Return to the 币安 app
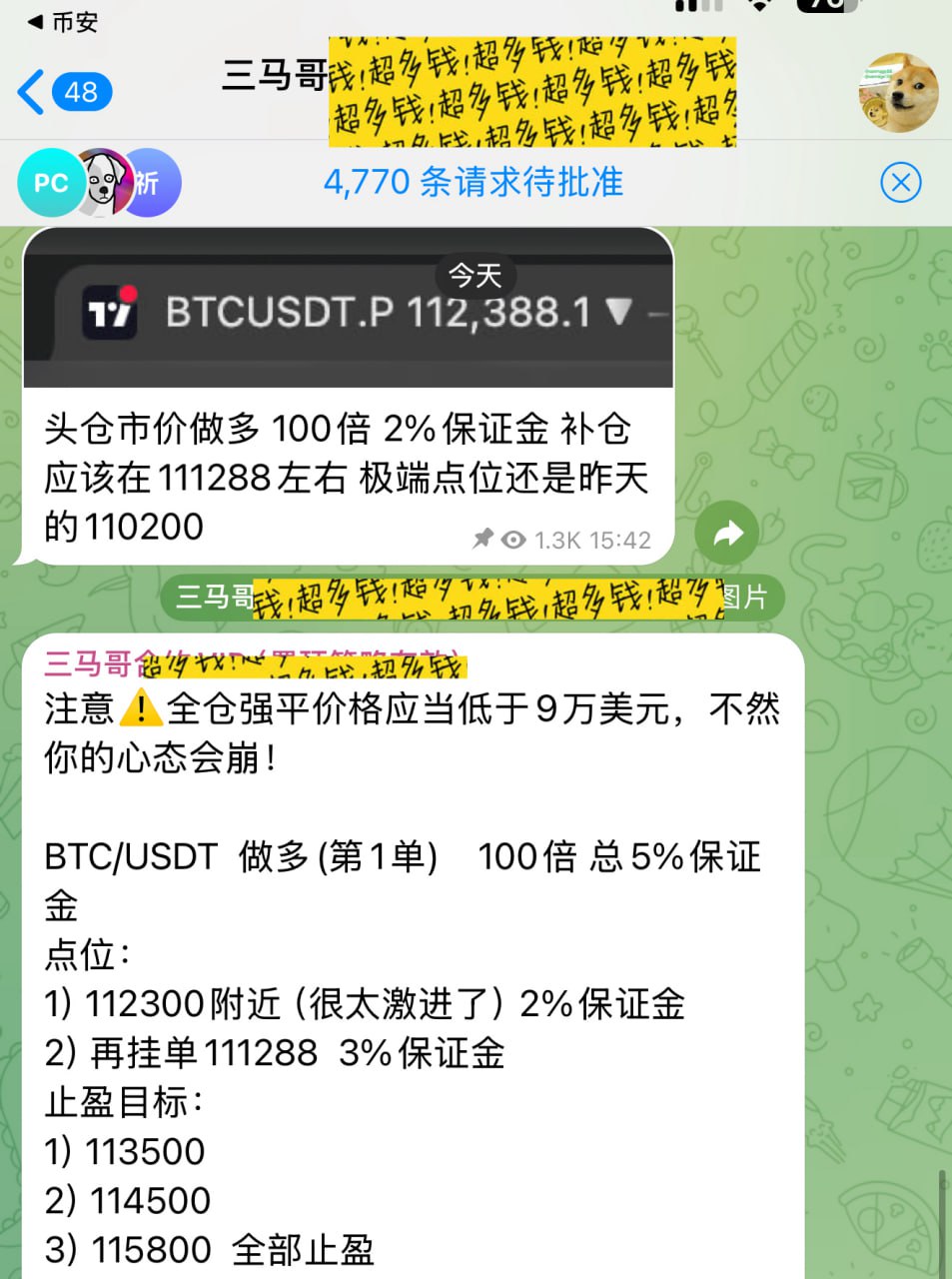This screenshot has height=1279, width=952. tap(62, 21)
